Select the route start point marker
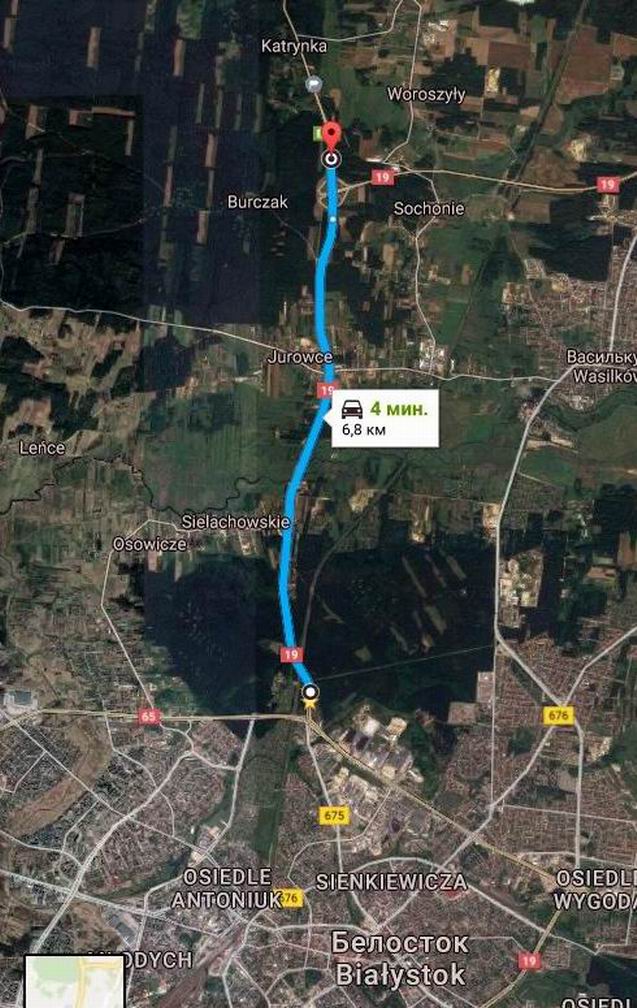 click(311, 690)
